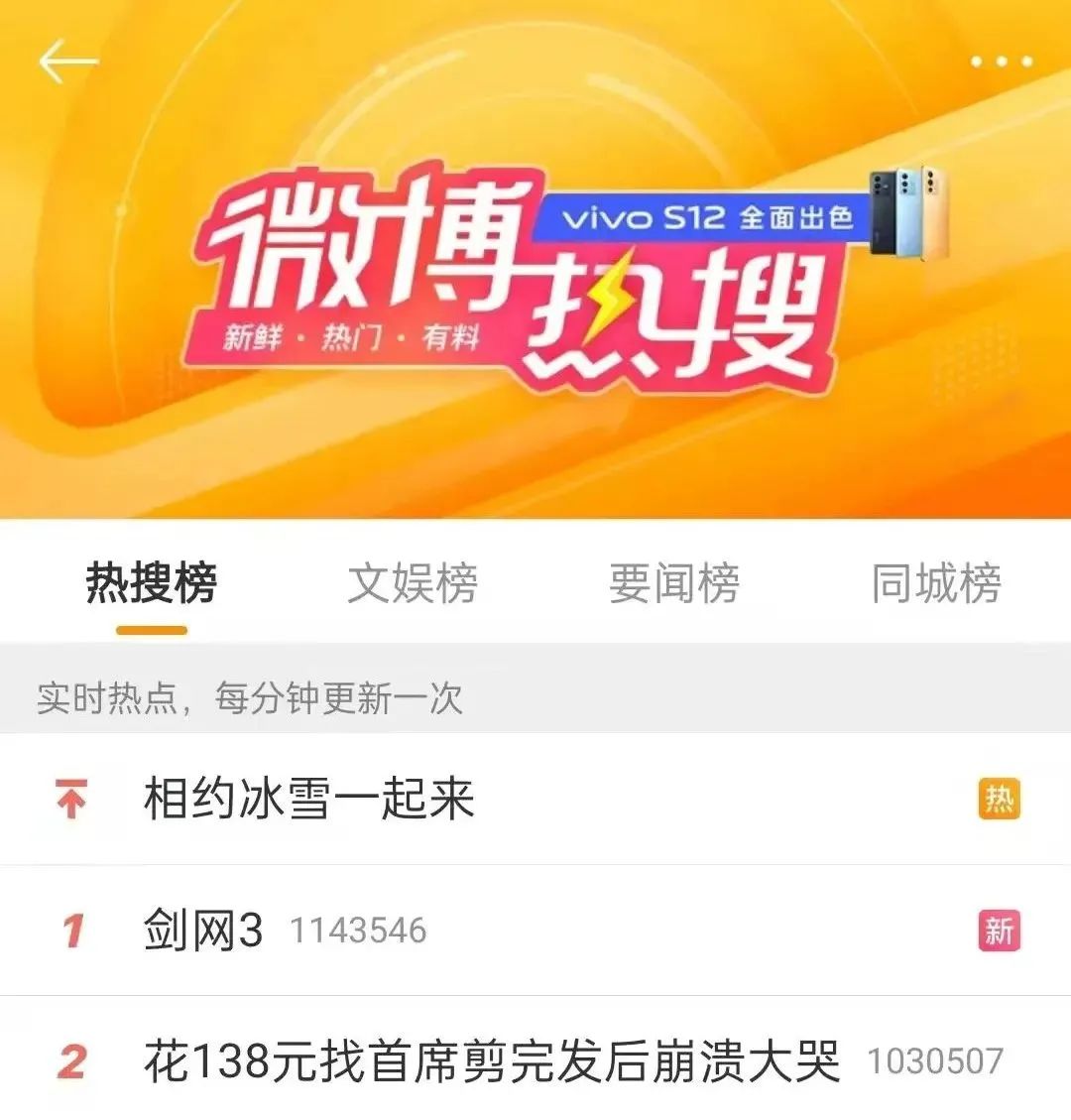Open the pinned topic 相约冰雪一起来

309,799
